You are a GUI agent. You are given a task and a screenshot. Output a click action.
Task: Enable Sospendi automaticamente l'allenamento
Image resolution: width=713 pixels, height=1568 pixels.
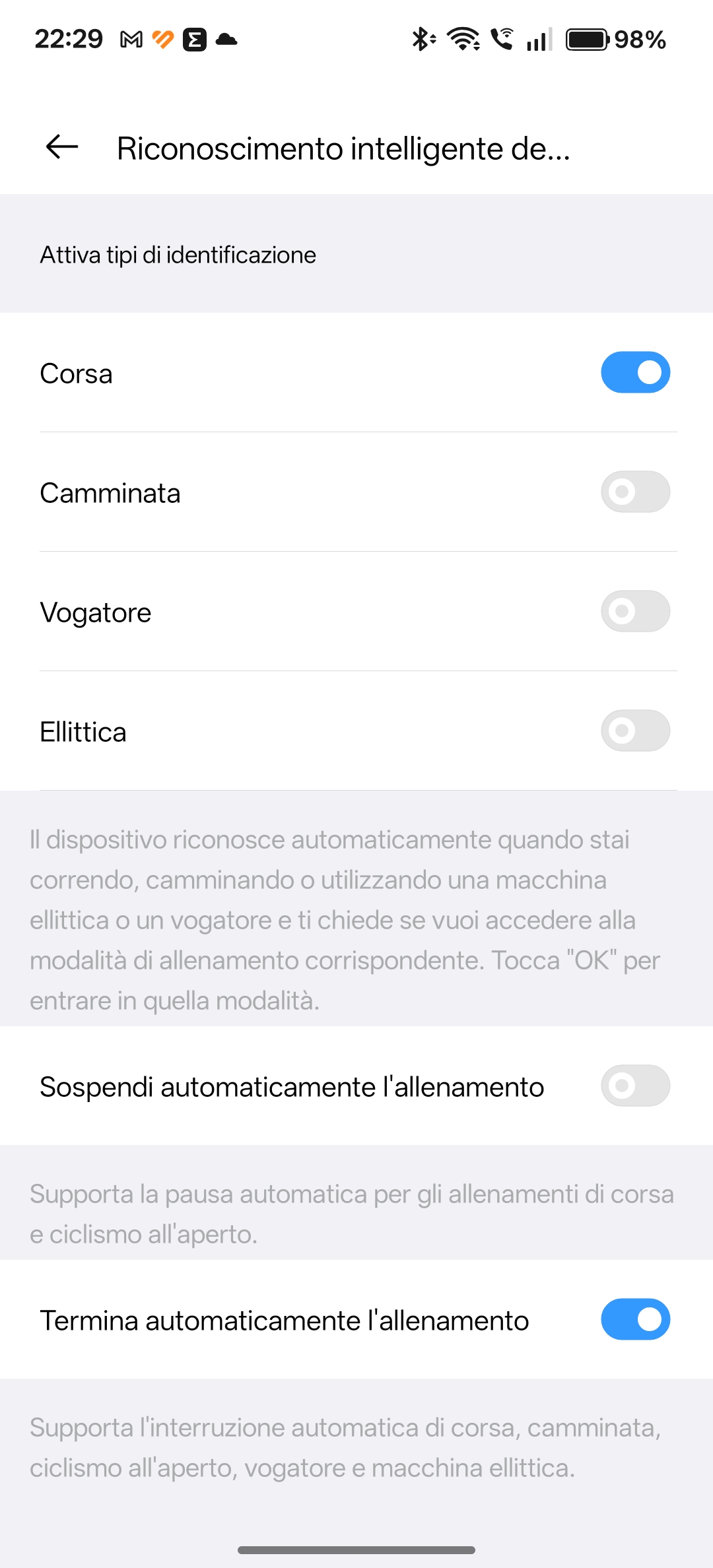pyautogui.click(x=635, y=1086)
